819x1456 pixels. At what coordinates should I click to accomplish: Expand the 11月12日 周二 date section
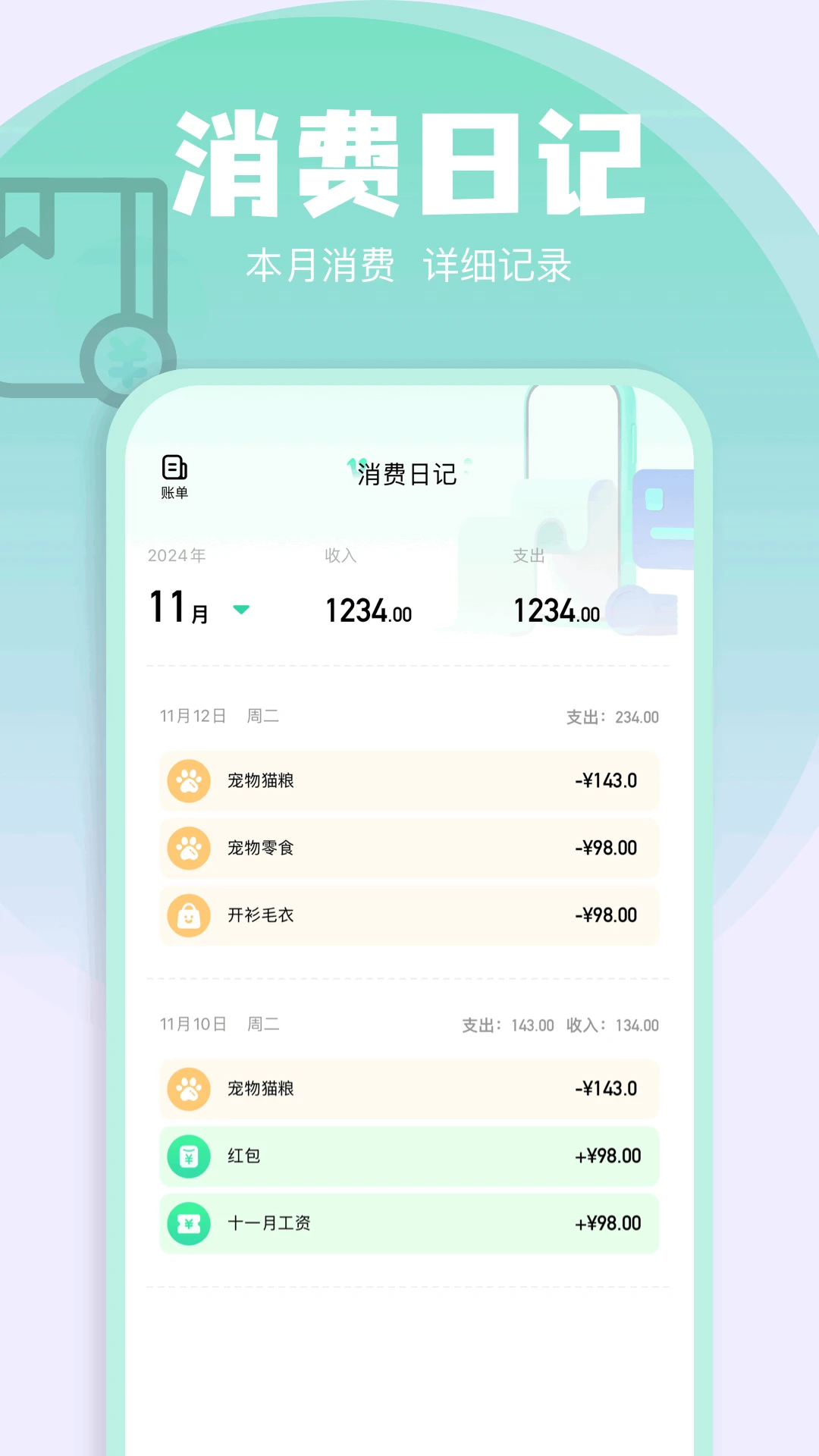tap(219, 714)
